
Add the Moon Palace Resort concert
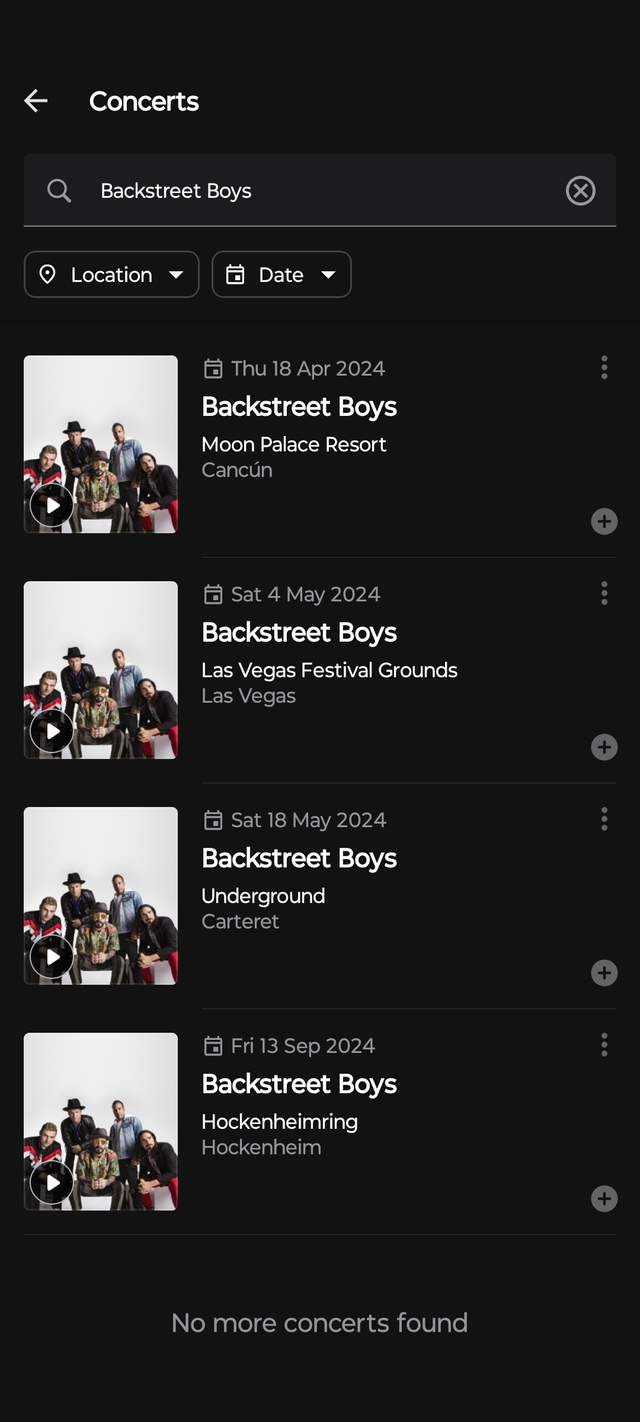[604, 521]
